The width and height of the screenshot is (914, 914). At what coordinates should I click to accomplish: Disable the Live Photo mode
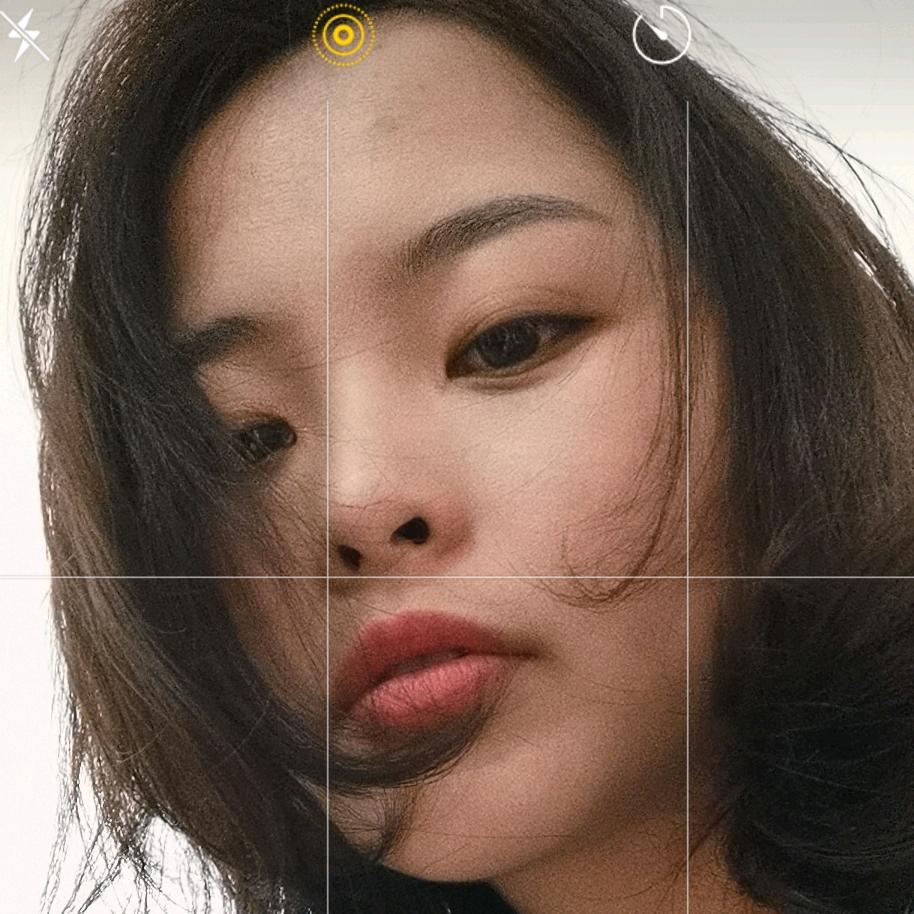pyautogui.click(x=343, y=35)
